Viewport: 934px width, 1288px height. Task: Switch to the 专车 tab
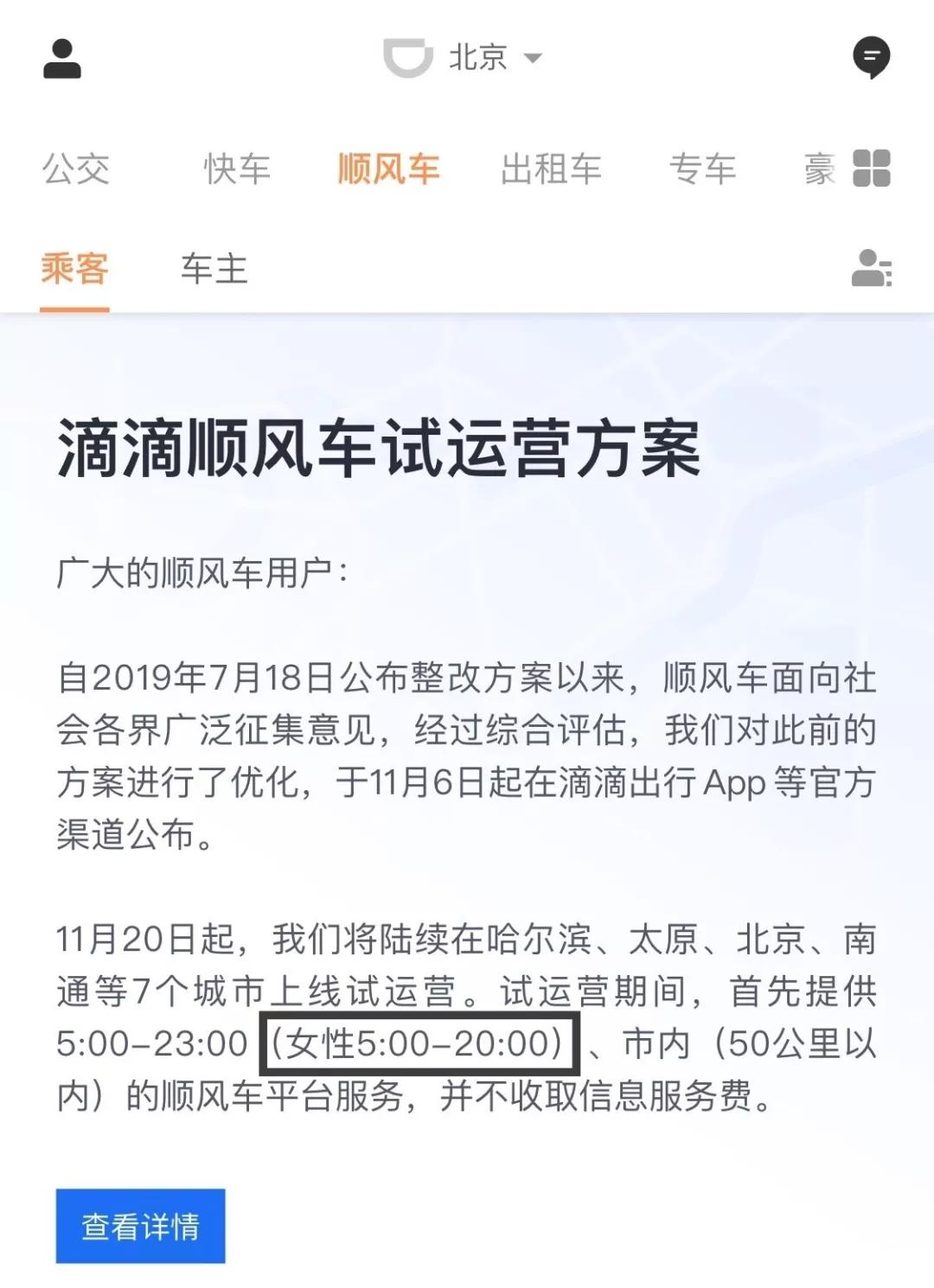tap(702, 169)
